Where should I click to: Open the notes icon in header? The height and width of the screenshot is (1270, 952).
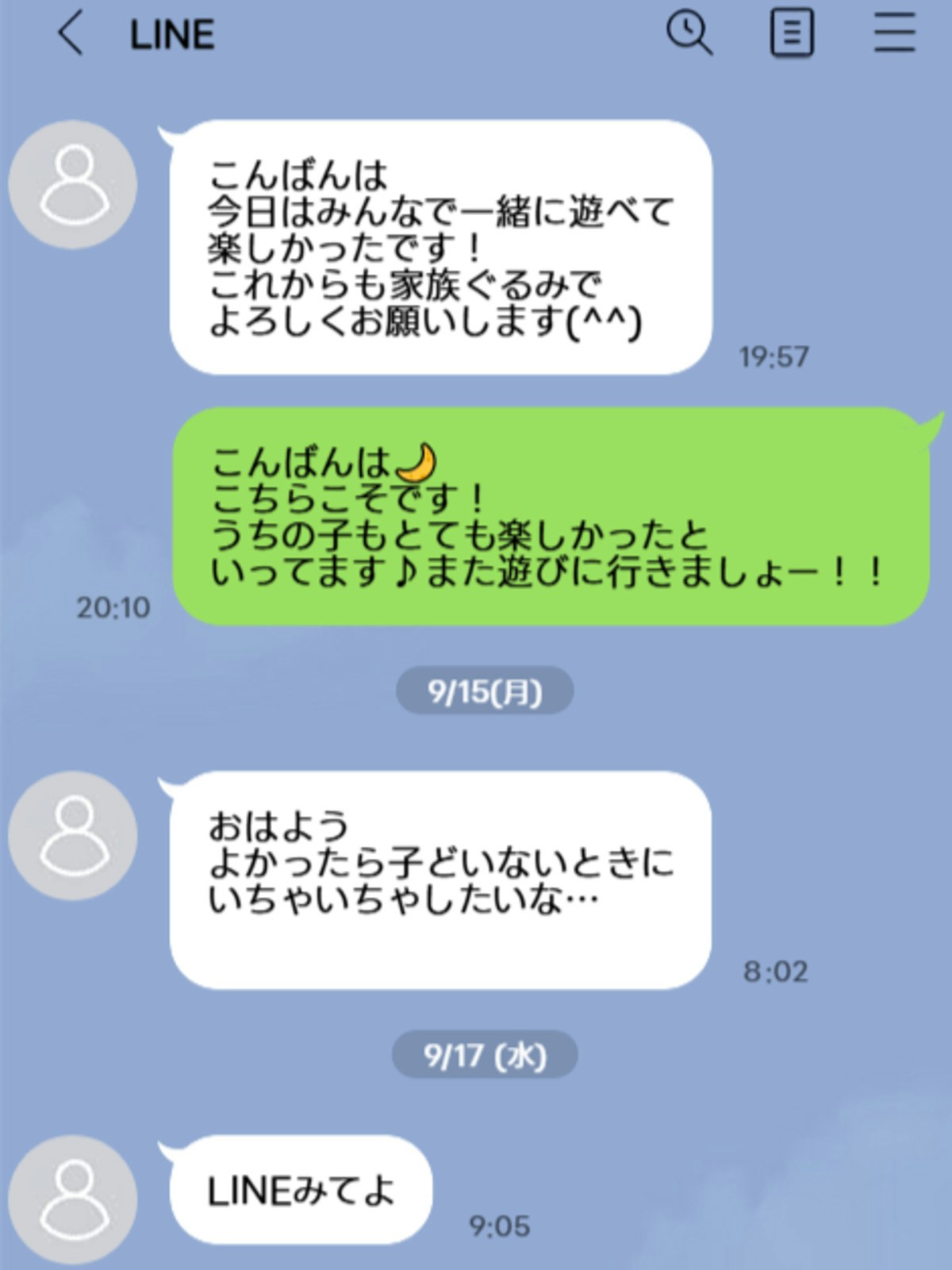click(x=791, y=33)
